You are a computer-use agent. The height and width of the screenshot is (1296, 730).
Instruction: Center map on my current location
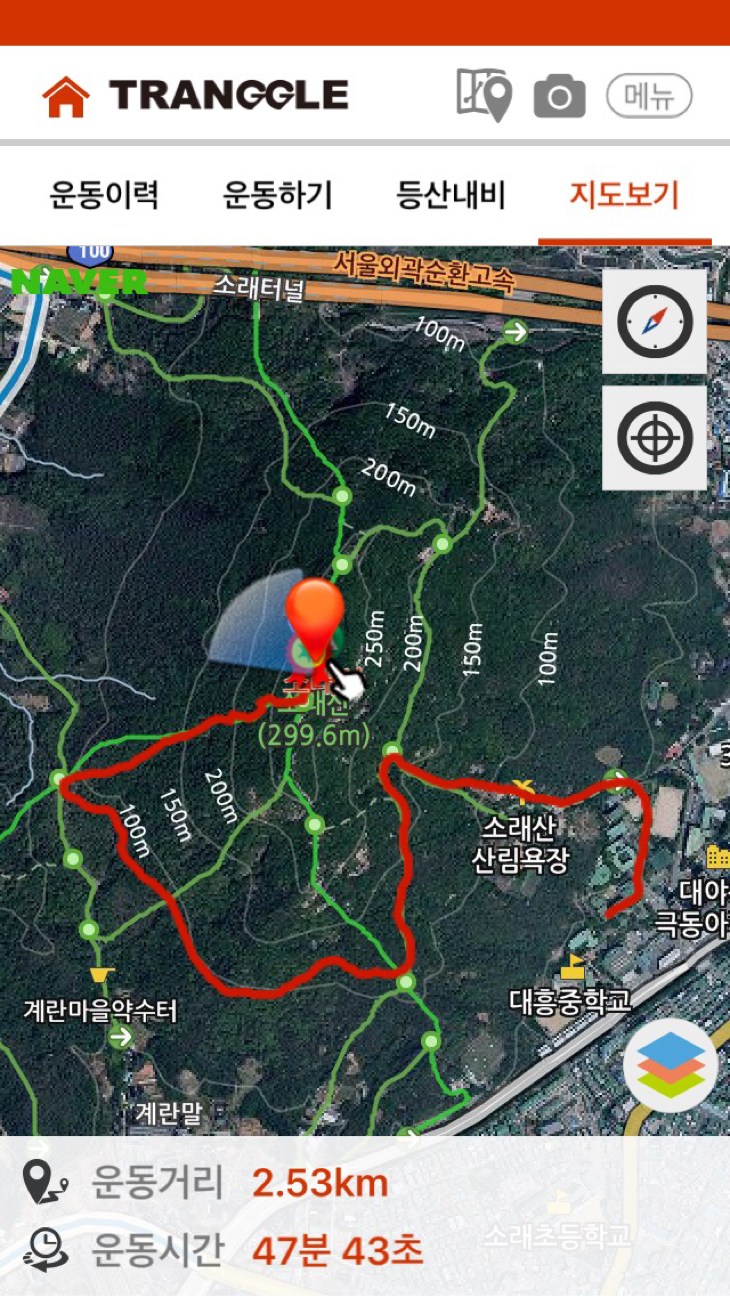click(654, 438)
